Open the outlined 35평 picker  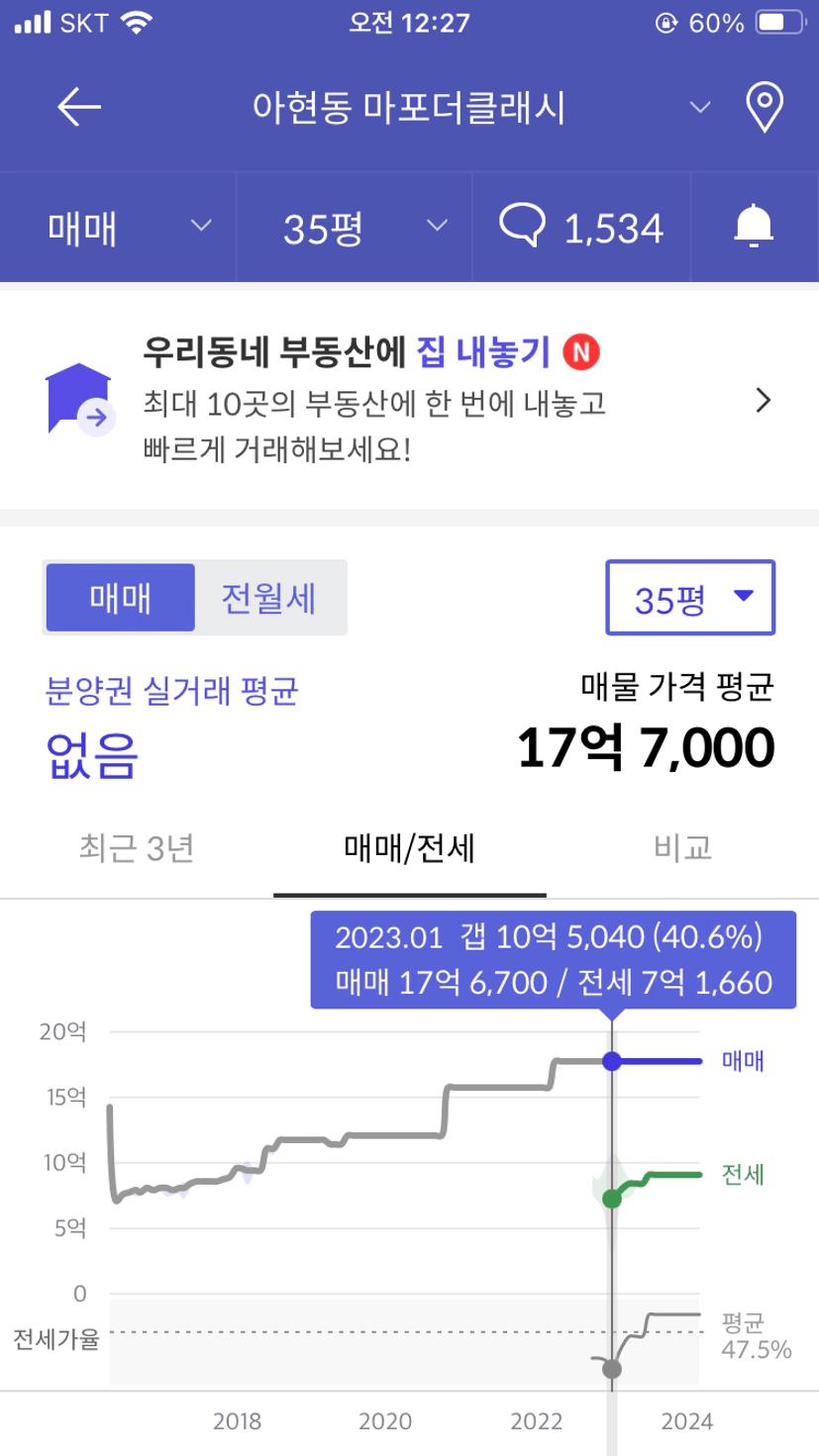690,598
